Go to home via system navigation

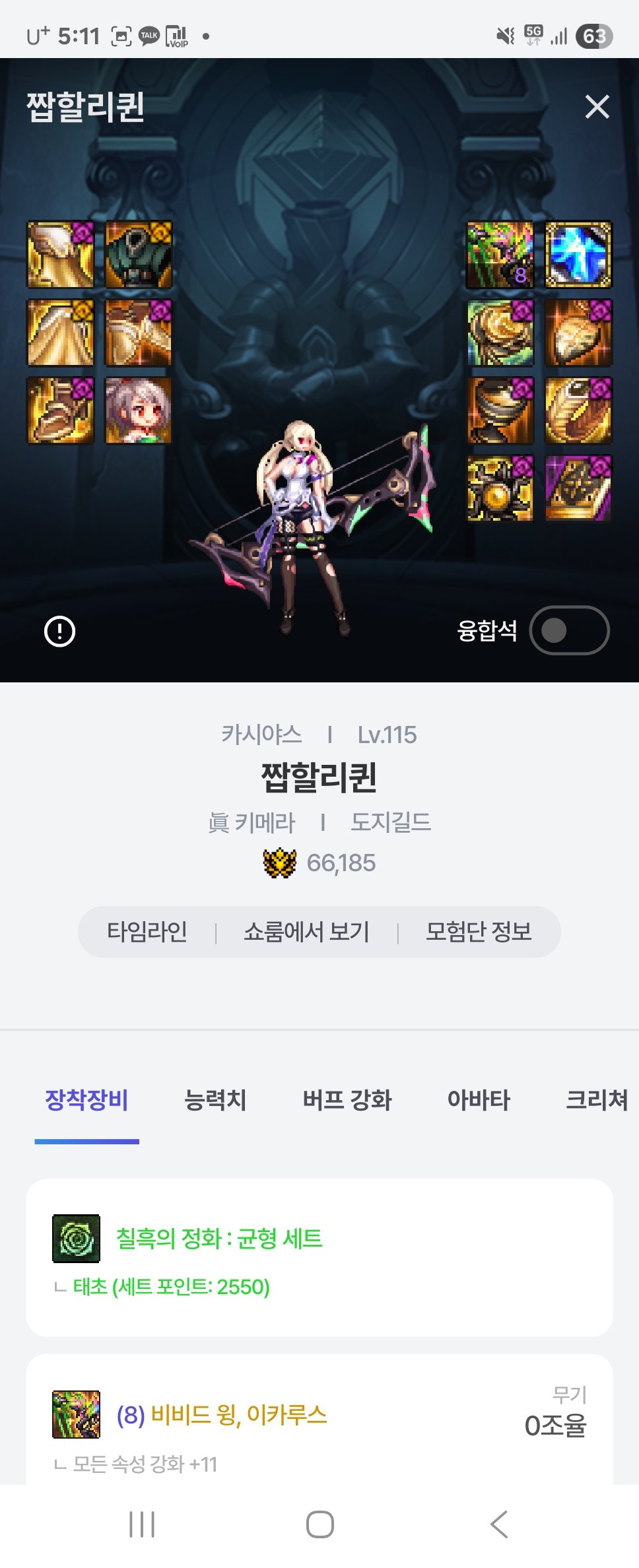pyautogui.click(x=319, y=1524)
